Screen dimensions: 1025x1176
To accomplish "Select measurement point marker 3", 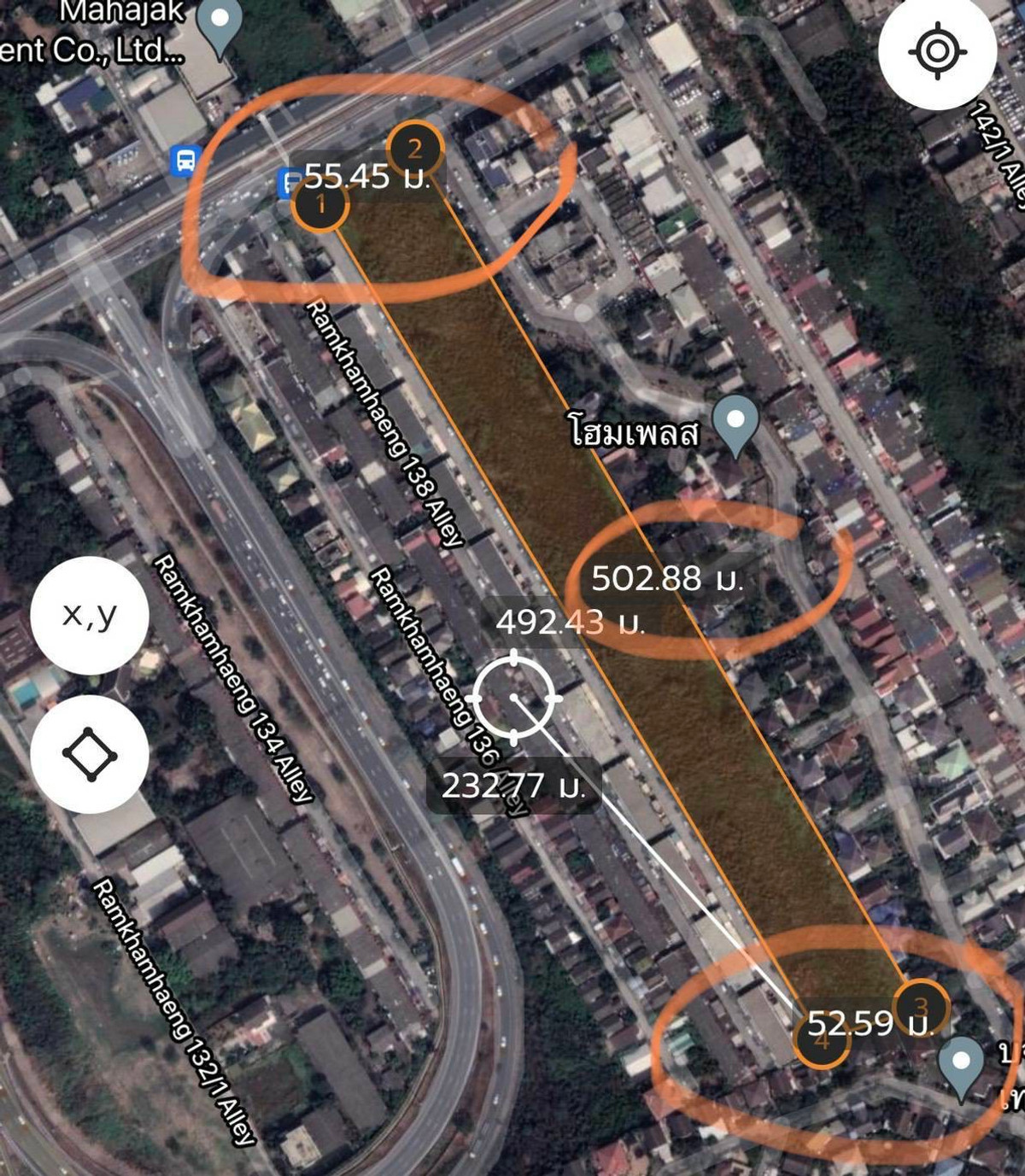I will (921, 1008).
